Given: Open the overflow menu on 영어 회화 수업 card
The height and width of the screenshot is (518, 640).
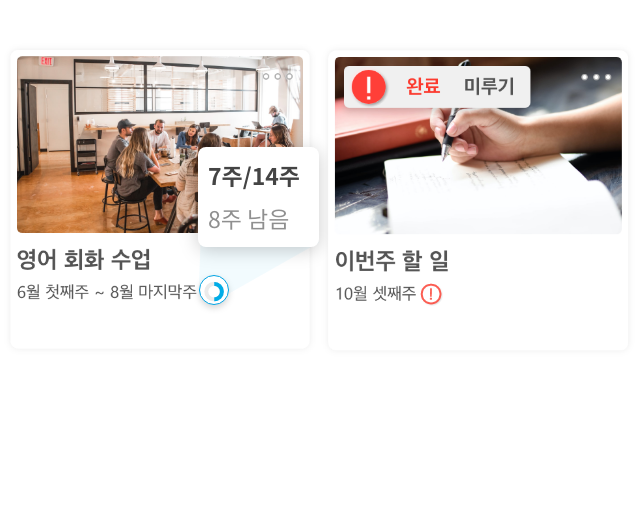Looking at the screenshot, I should (278, 76).
